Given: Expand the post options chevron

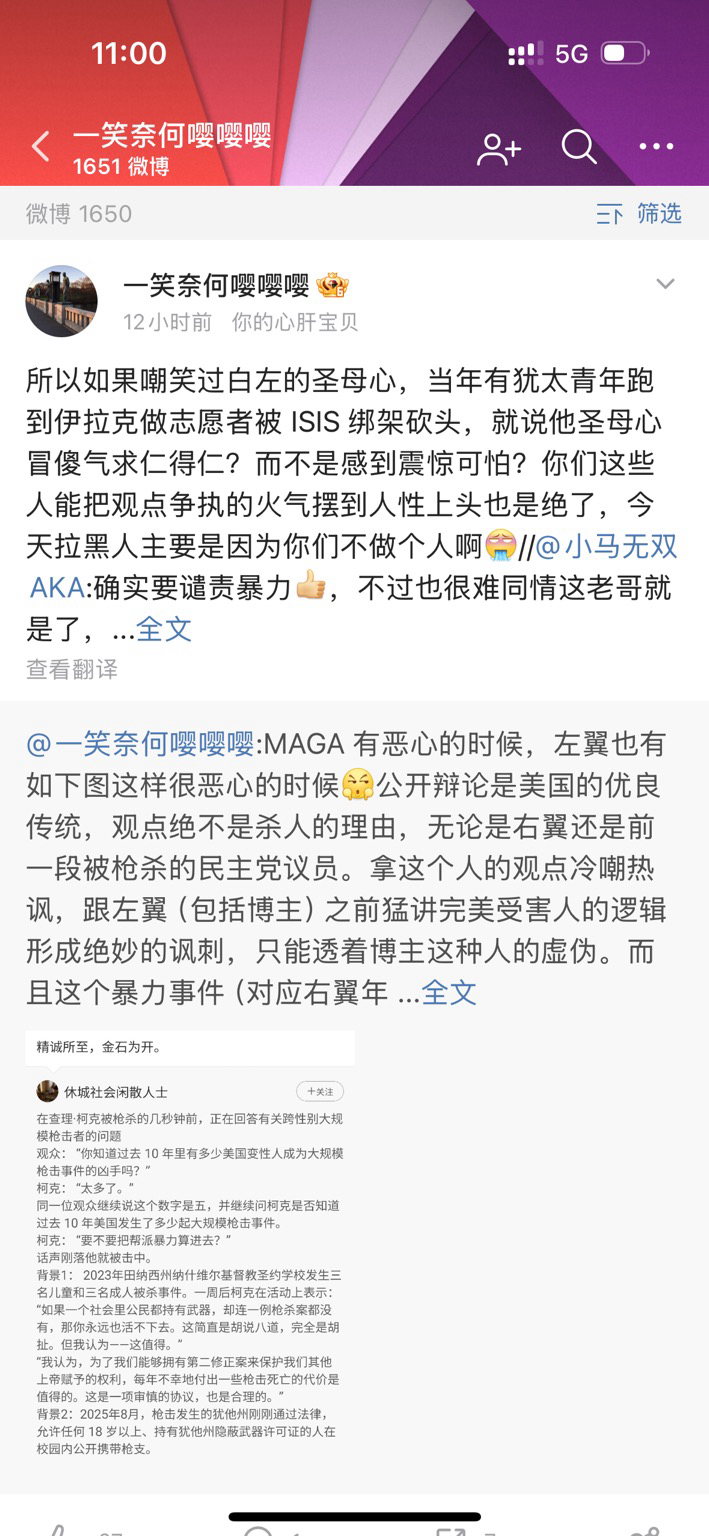Looking at the screenshot, I should click(x=665, y=285).
